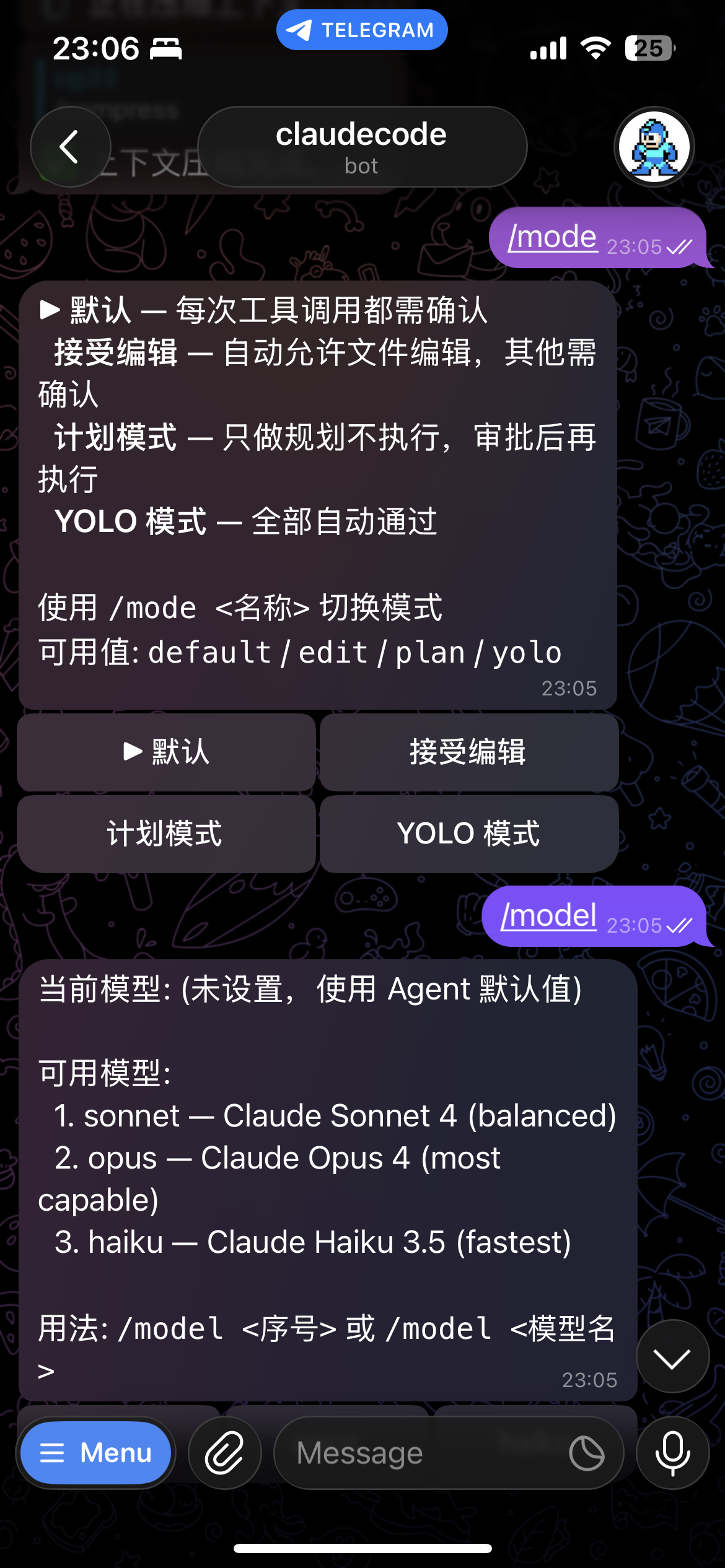Tap the /model command link
This screenshot has width=725, height=1568.
coord(549,916)
